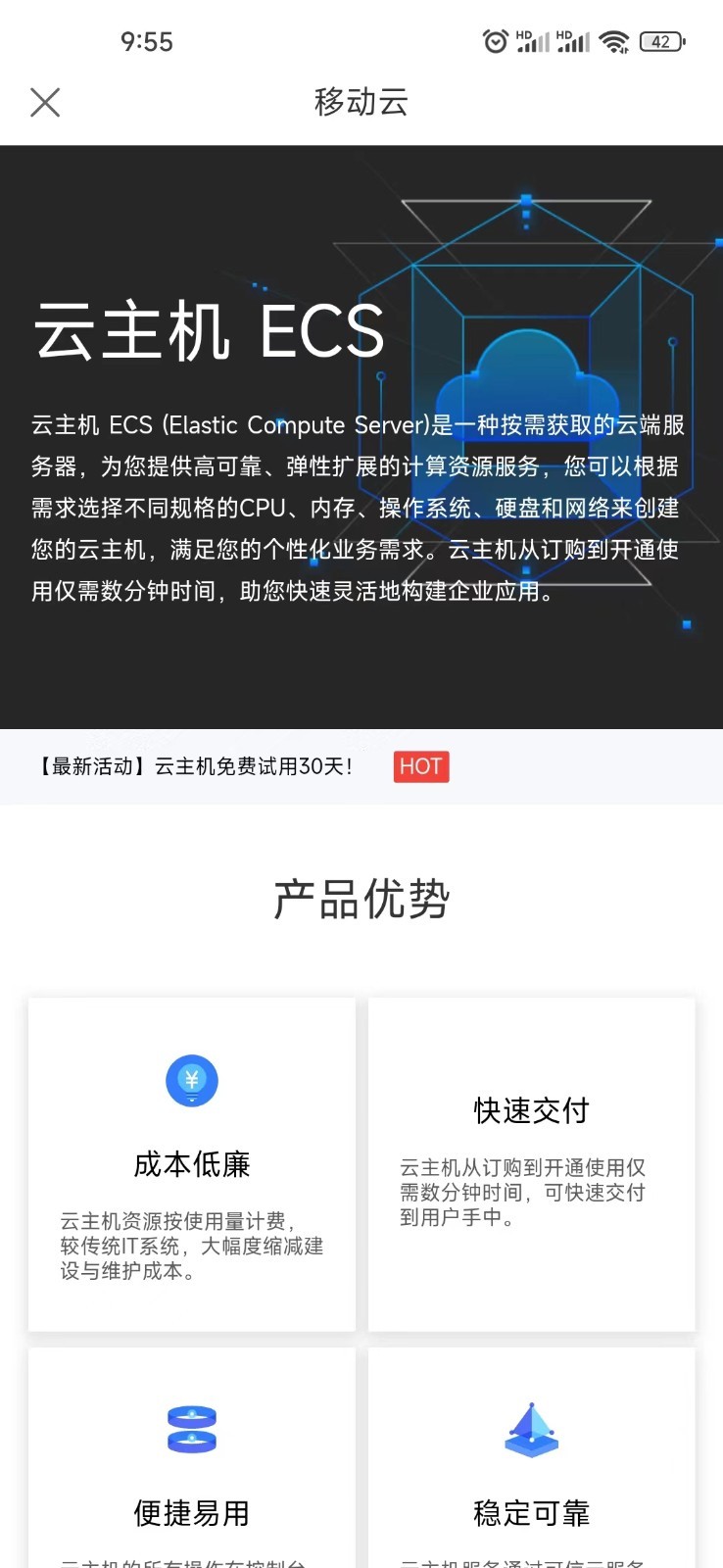Screen dimensions: 723x1568
Task: Open the 云主机免费试用30天 activity banner
Action: 361,766
